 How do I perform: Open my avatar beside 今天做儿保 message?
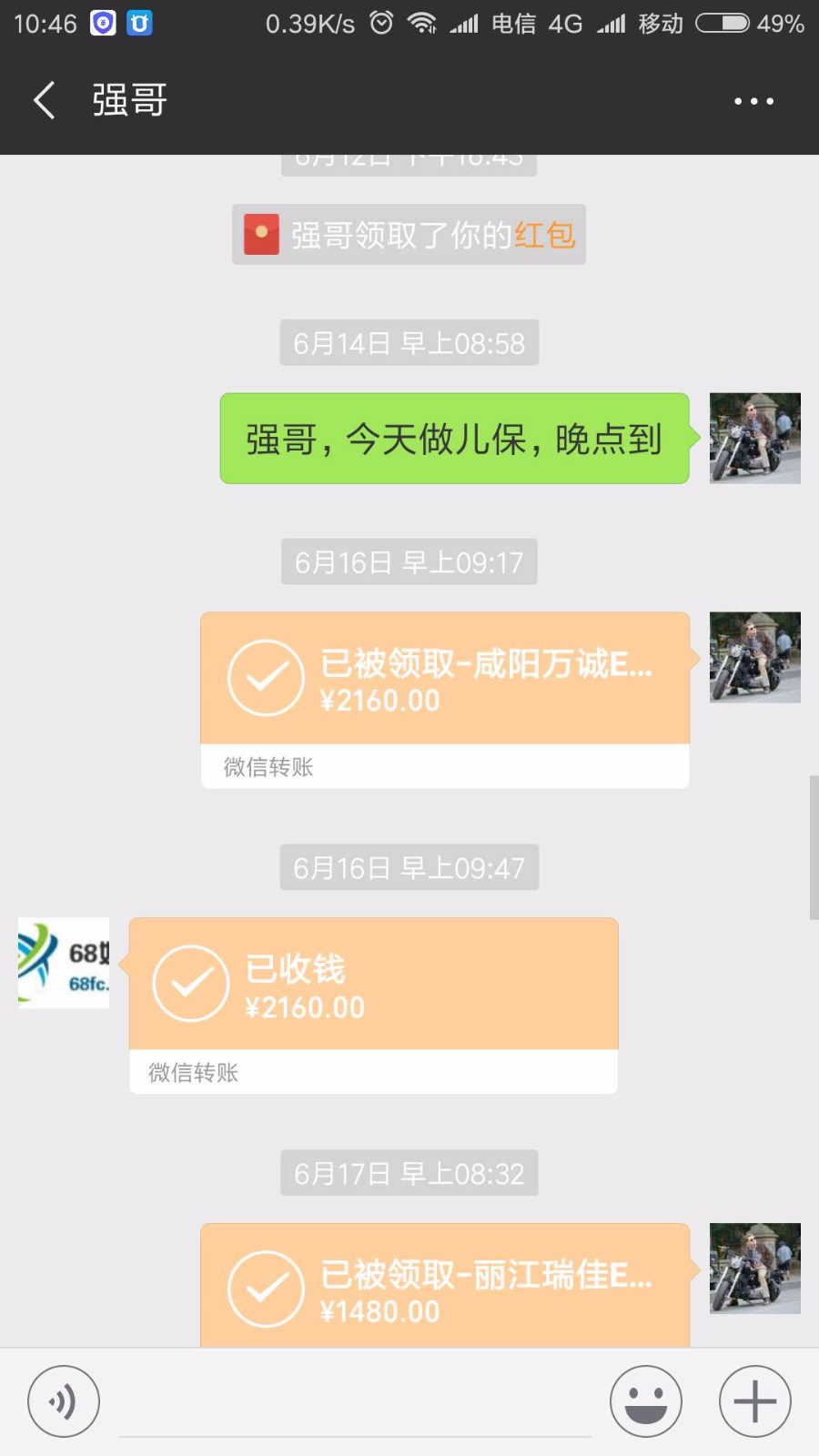[x=754, y=438]
